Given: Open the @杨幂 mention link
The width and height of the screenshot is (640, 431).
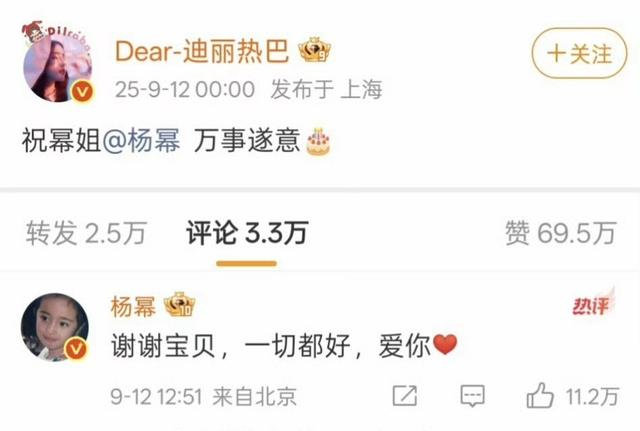Looking at the screenshot, I should (x=141, y=141).
